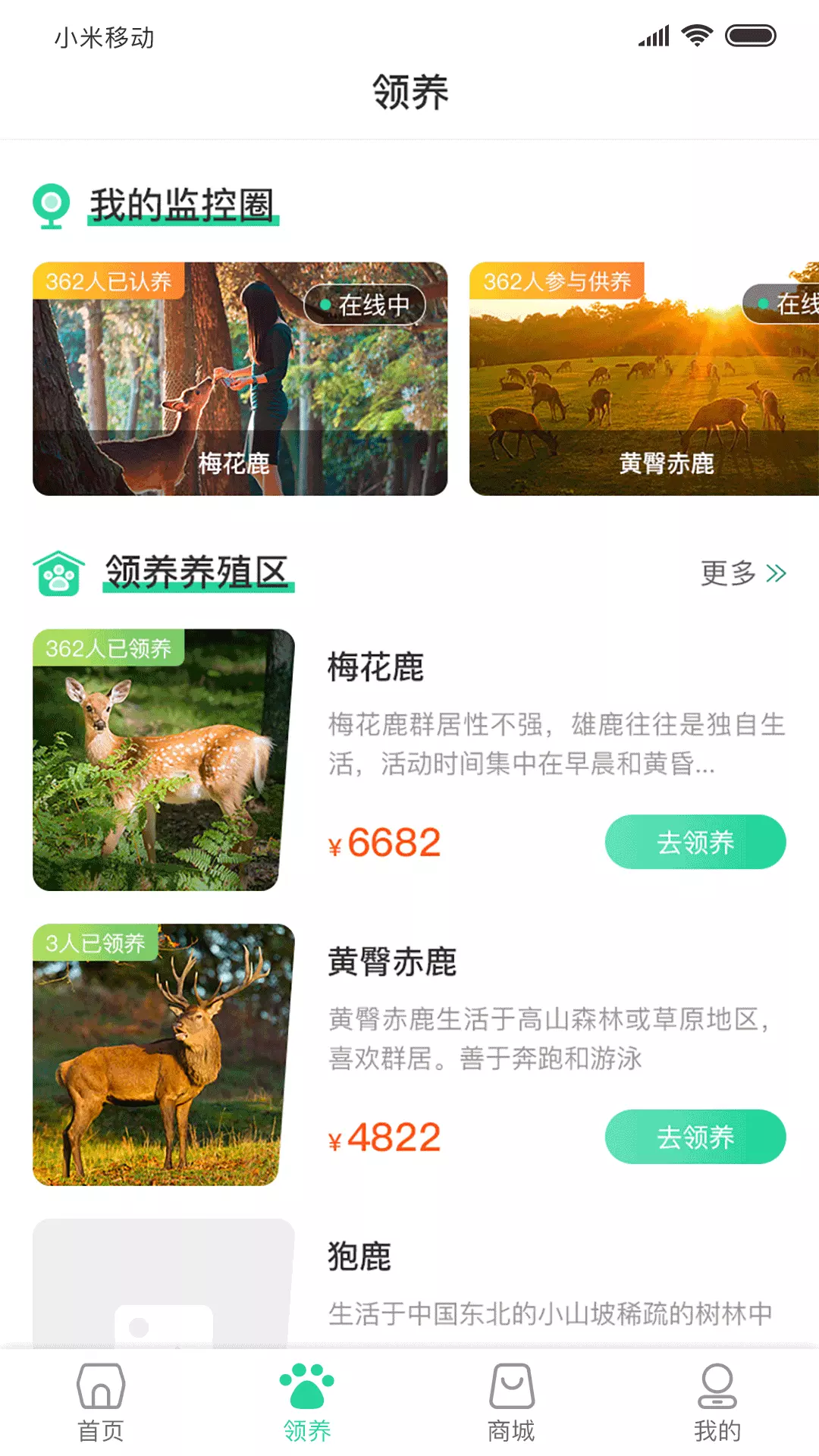The image size is (819, 1456).
Task: Go to the 商城 tab
Action: coord(512,1403)
